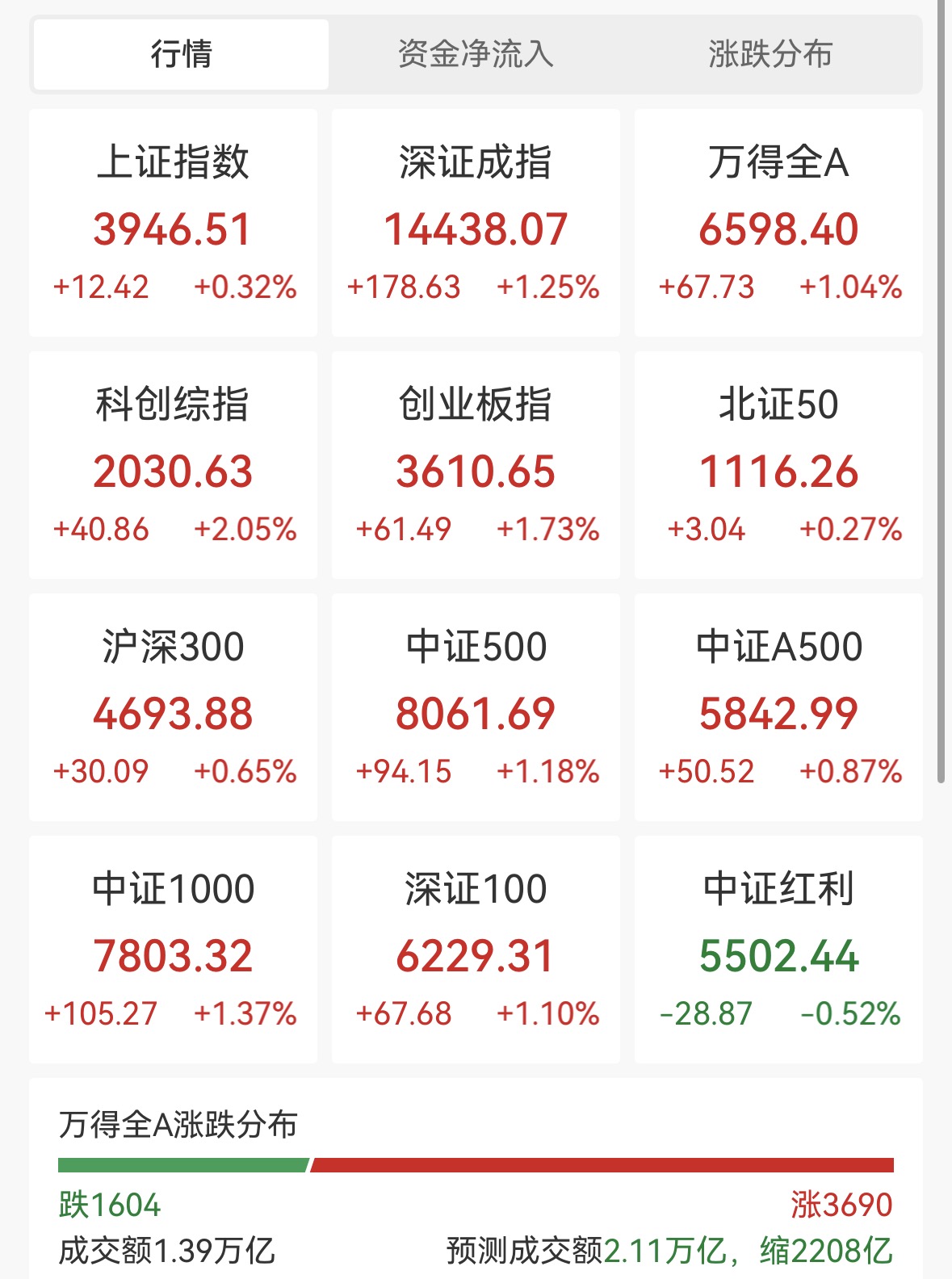
Task: Select the 行情 tab
Action: click(181, 54)
